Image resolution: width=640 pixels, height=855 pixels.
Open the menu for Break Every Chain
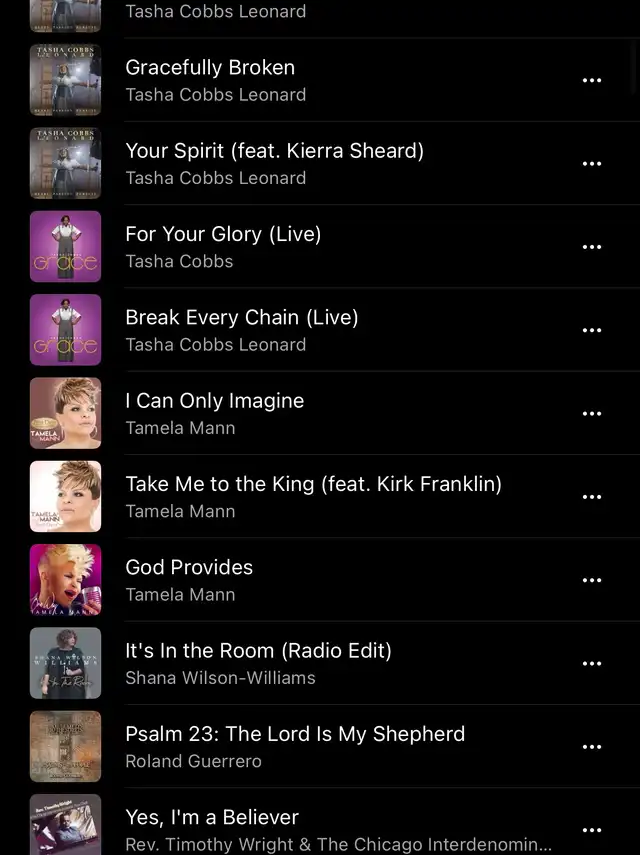[x=592, y=330]
